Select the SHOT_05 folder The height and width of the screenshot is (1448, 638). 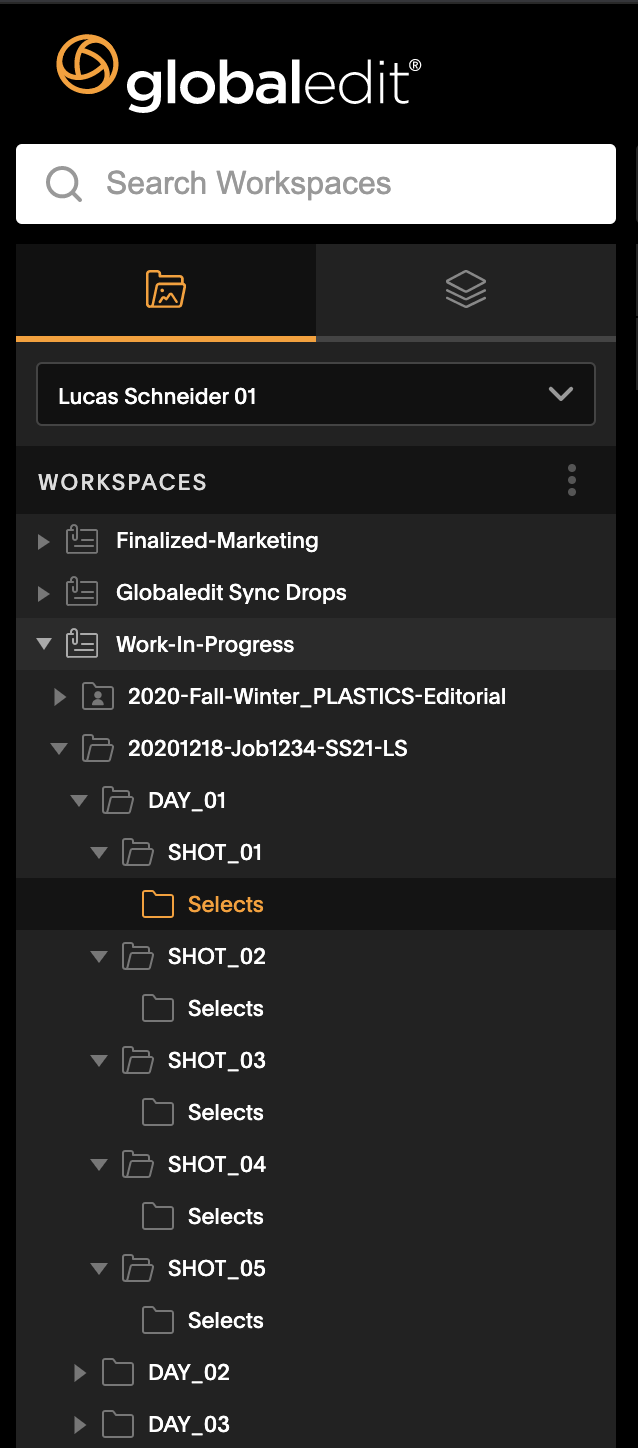point(216,1269)
